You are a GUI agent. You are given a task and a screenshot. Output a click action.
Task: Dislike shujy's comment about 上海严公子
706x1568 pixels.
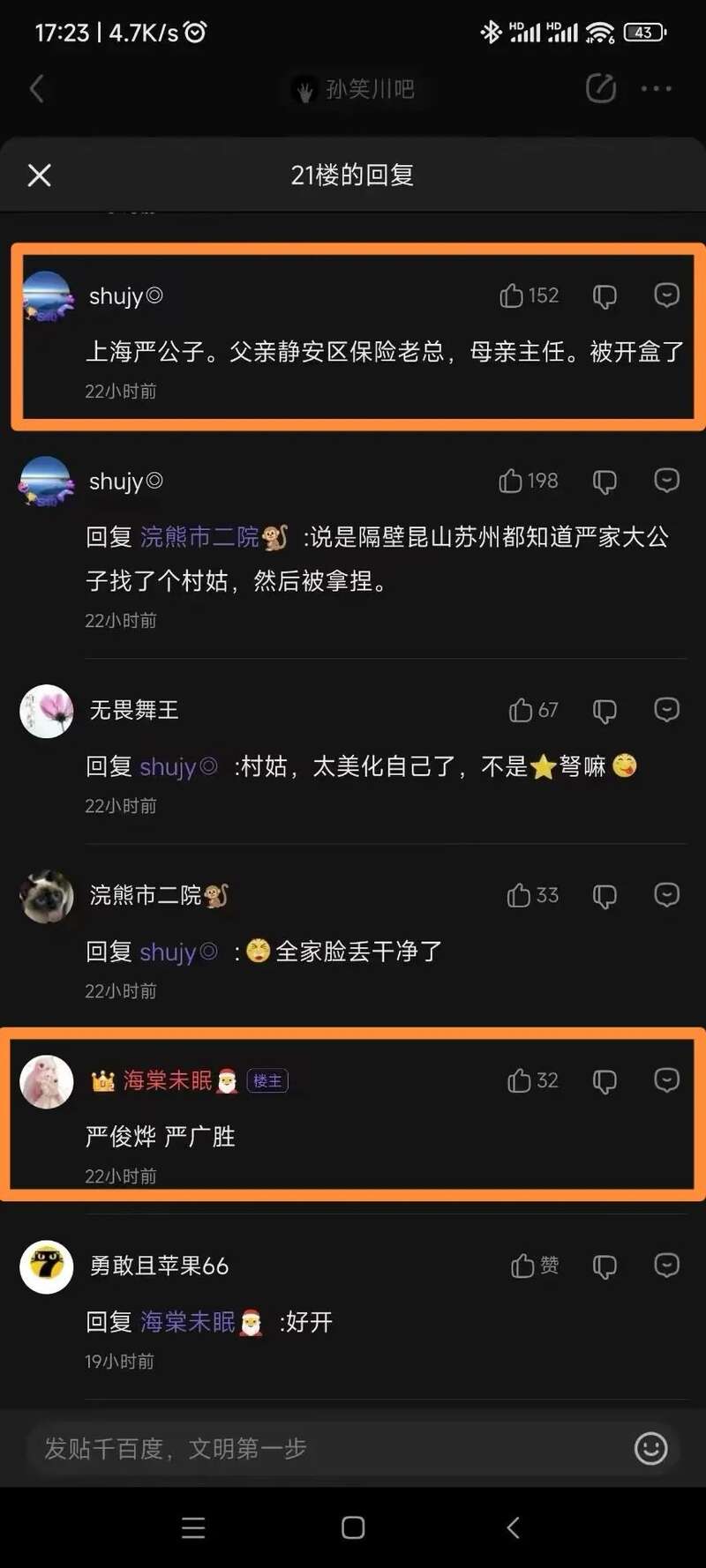605,296
